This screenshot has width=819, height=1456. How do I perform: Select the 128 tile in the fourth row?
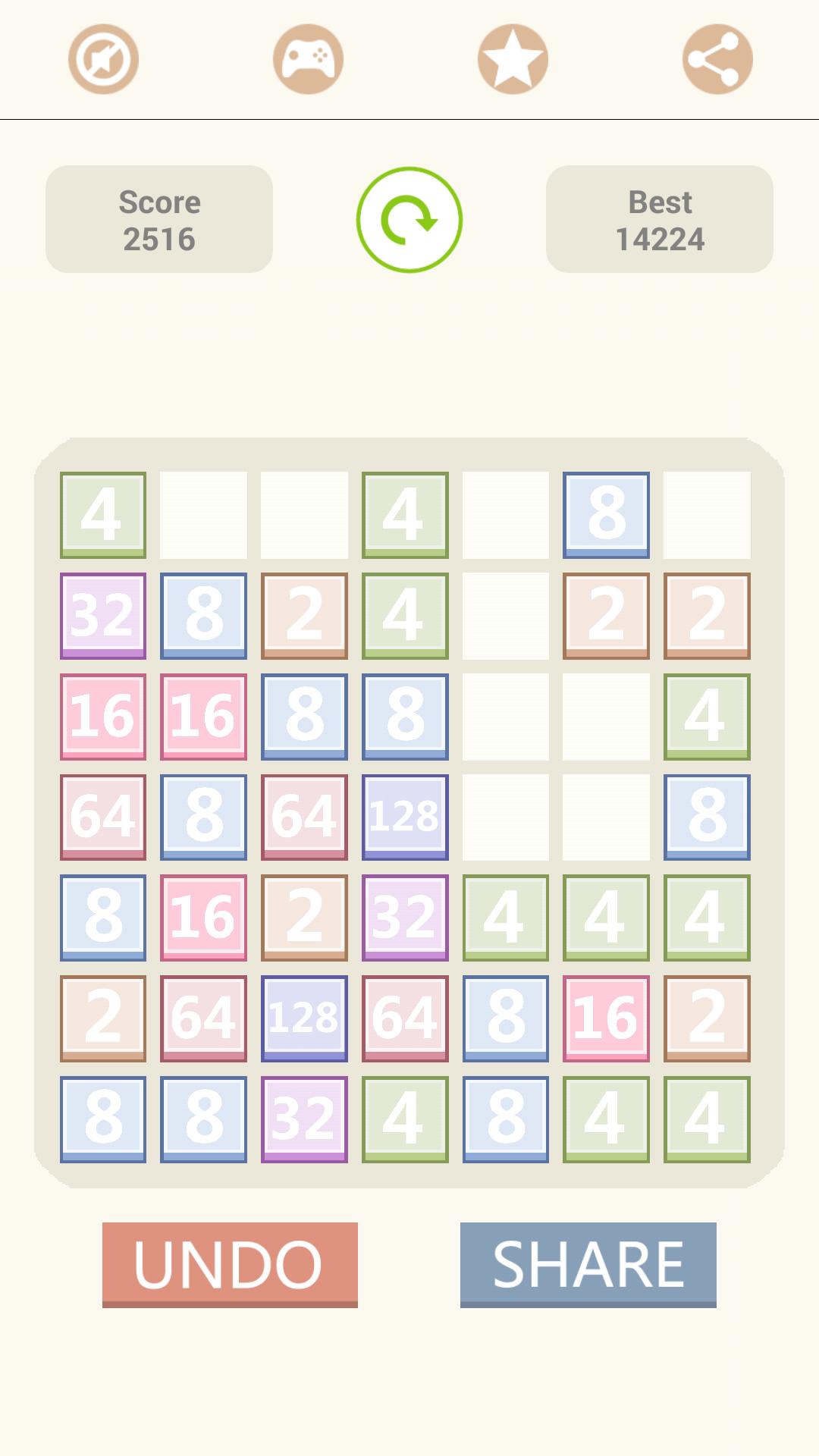pos(405,817)
